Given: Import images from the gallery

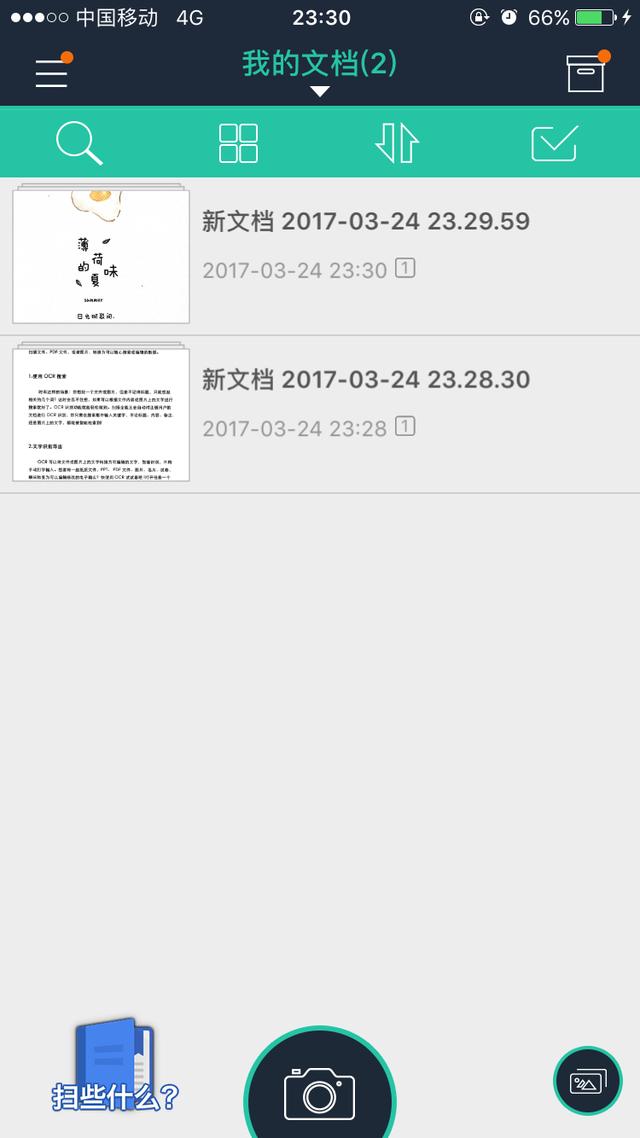Looking at the screenshot, I should (587, 1081).
